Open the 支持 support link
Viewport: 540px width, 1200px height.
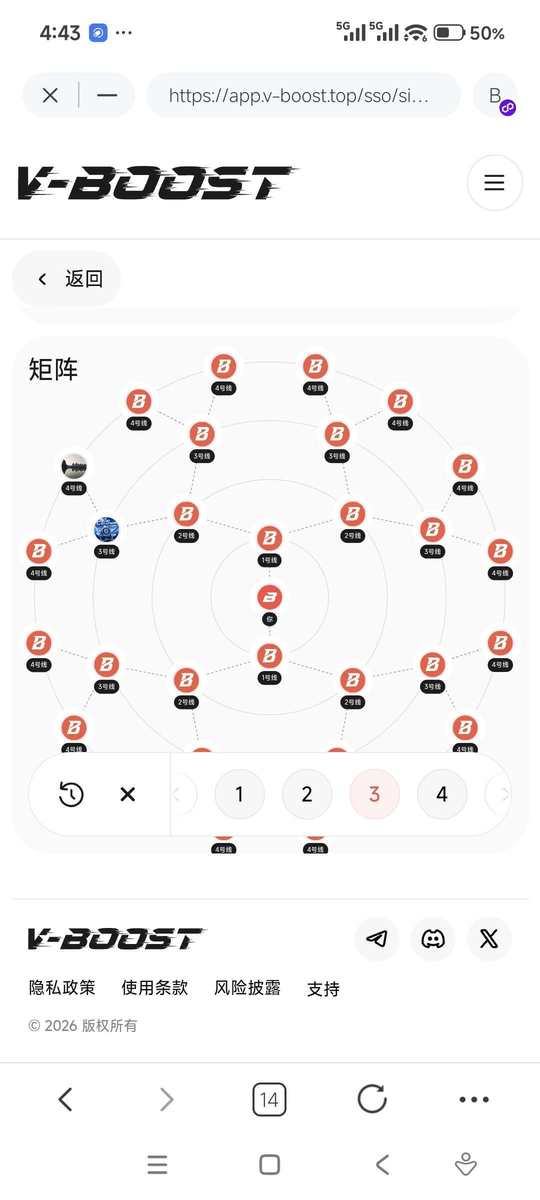pos(324,989)
